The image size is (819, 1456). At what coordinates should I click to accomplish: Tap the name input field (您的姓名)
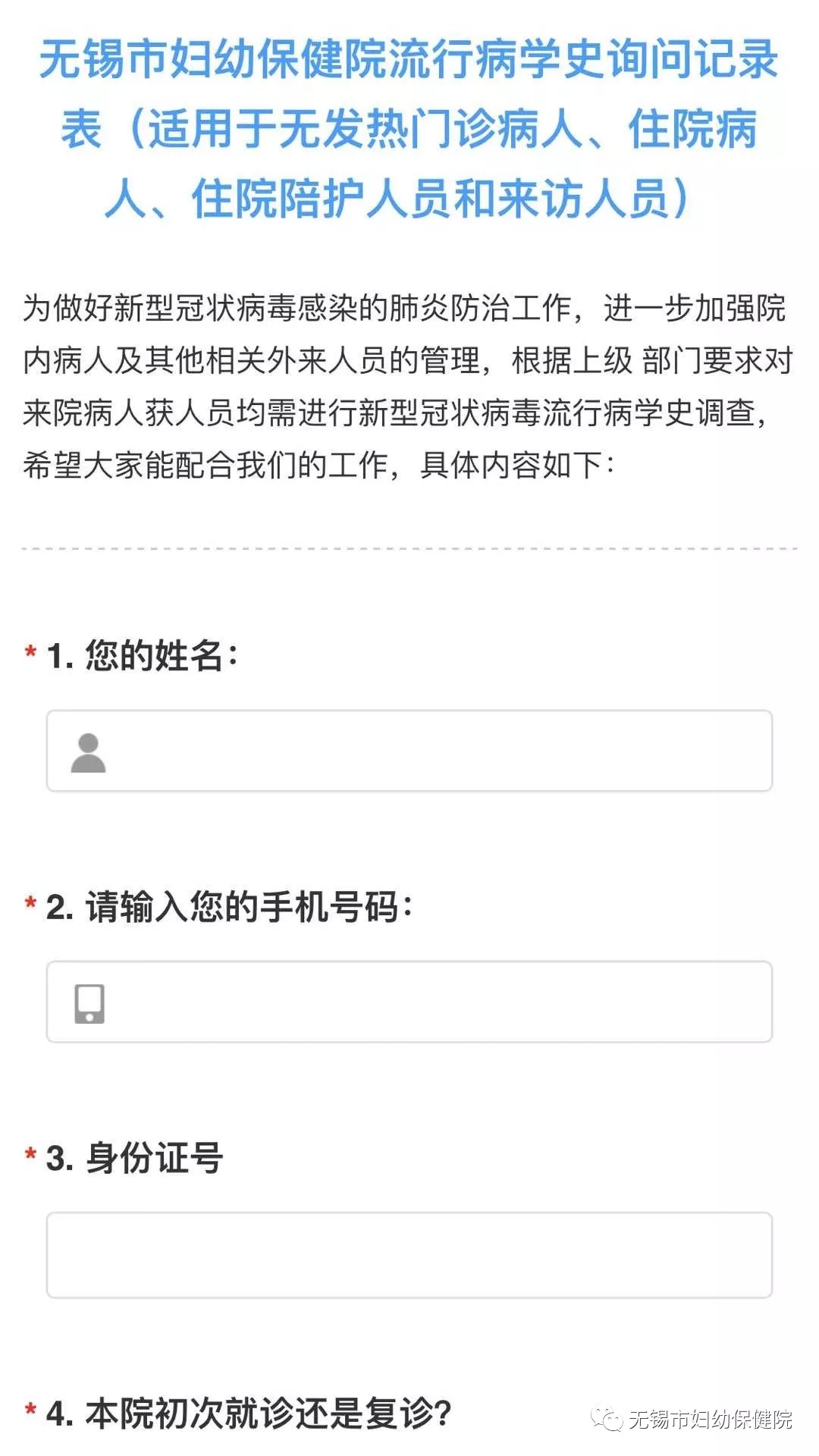(x=409, y=751)
